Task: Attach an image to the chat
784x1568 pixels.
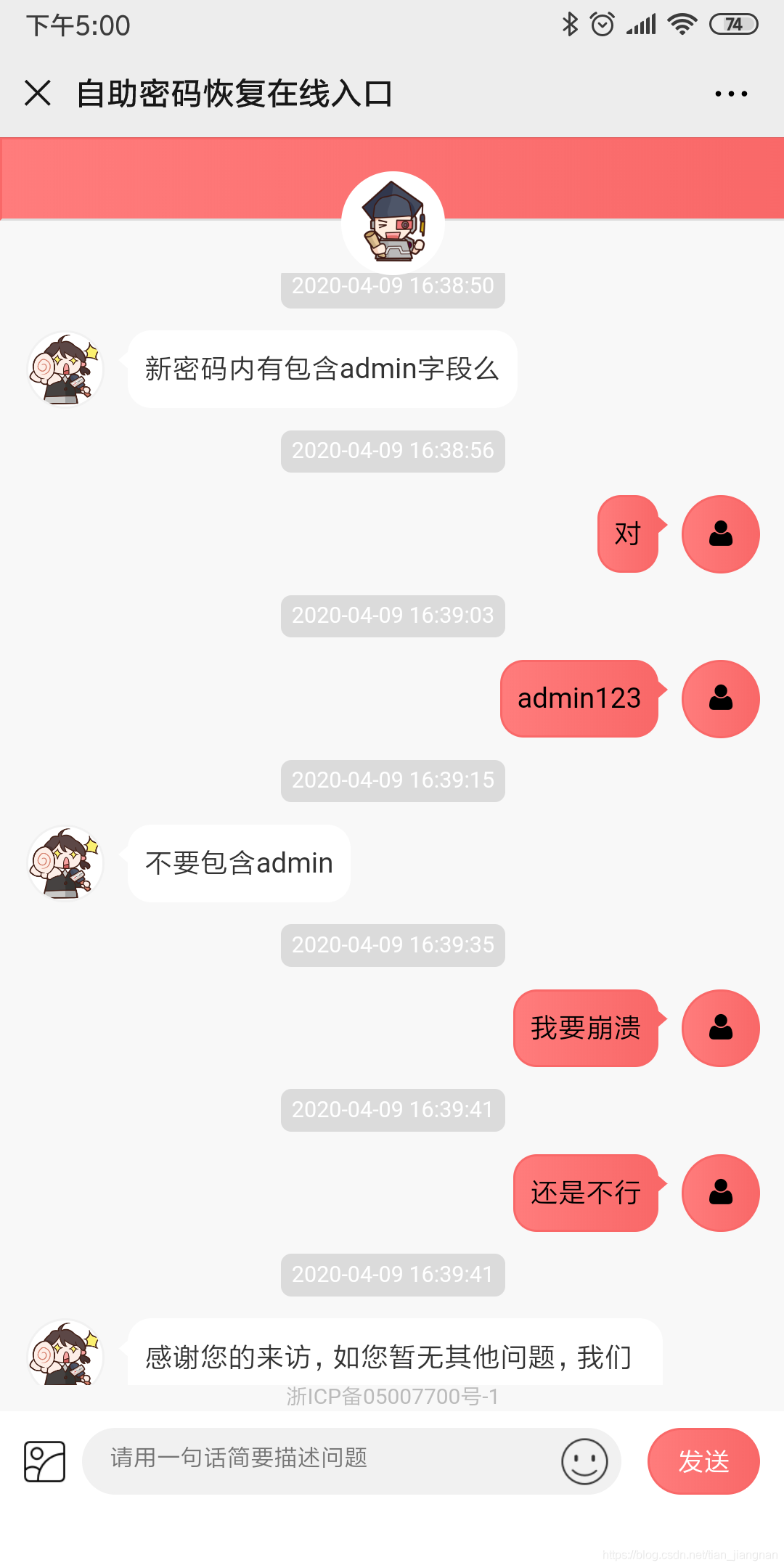Action: [x=45, y=1461]
